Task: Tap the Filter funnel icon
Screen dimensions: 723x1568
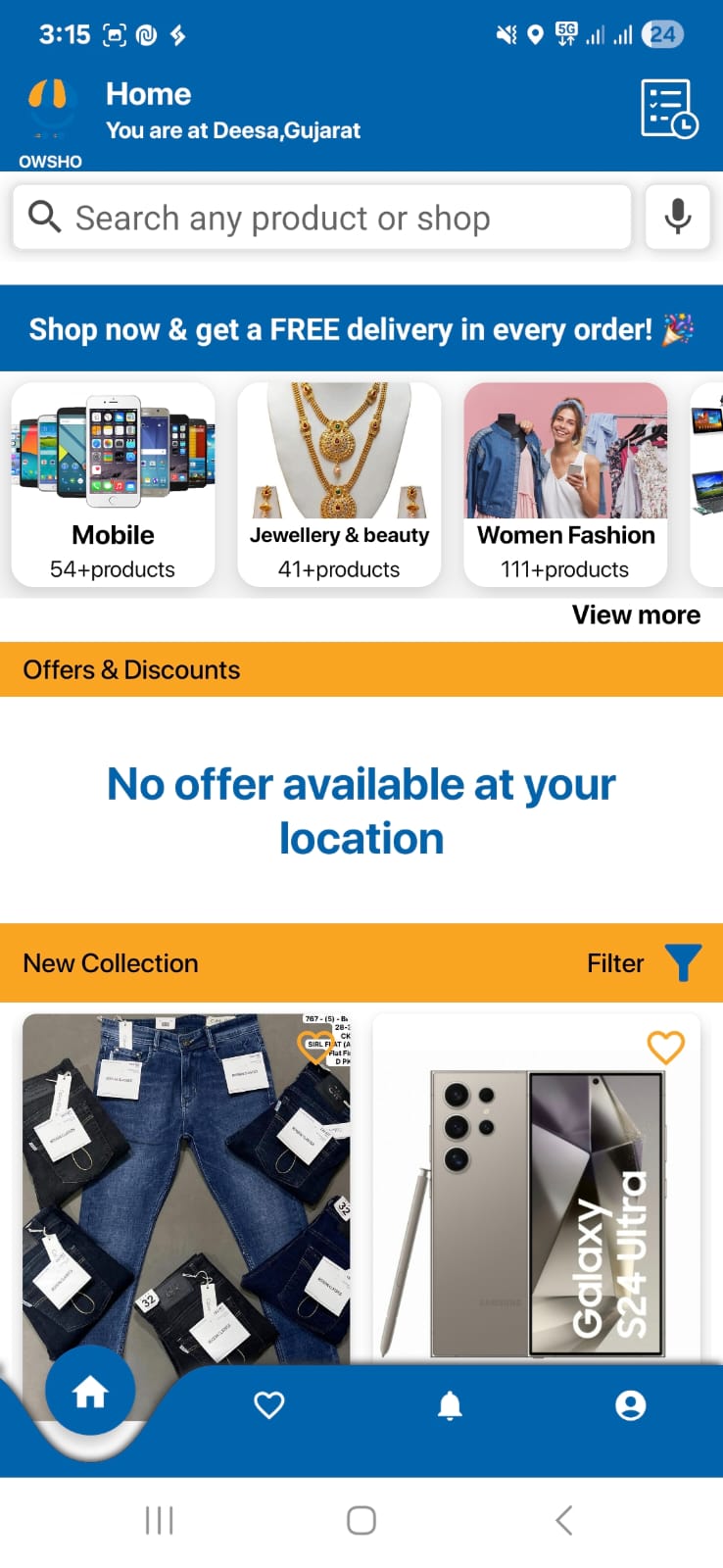Action: tap(683, 962)
